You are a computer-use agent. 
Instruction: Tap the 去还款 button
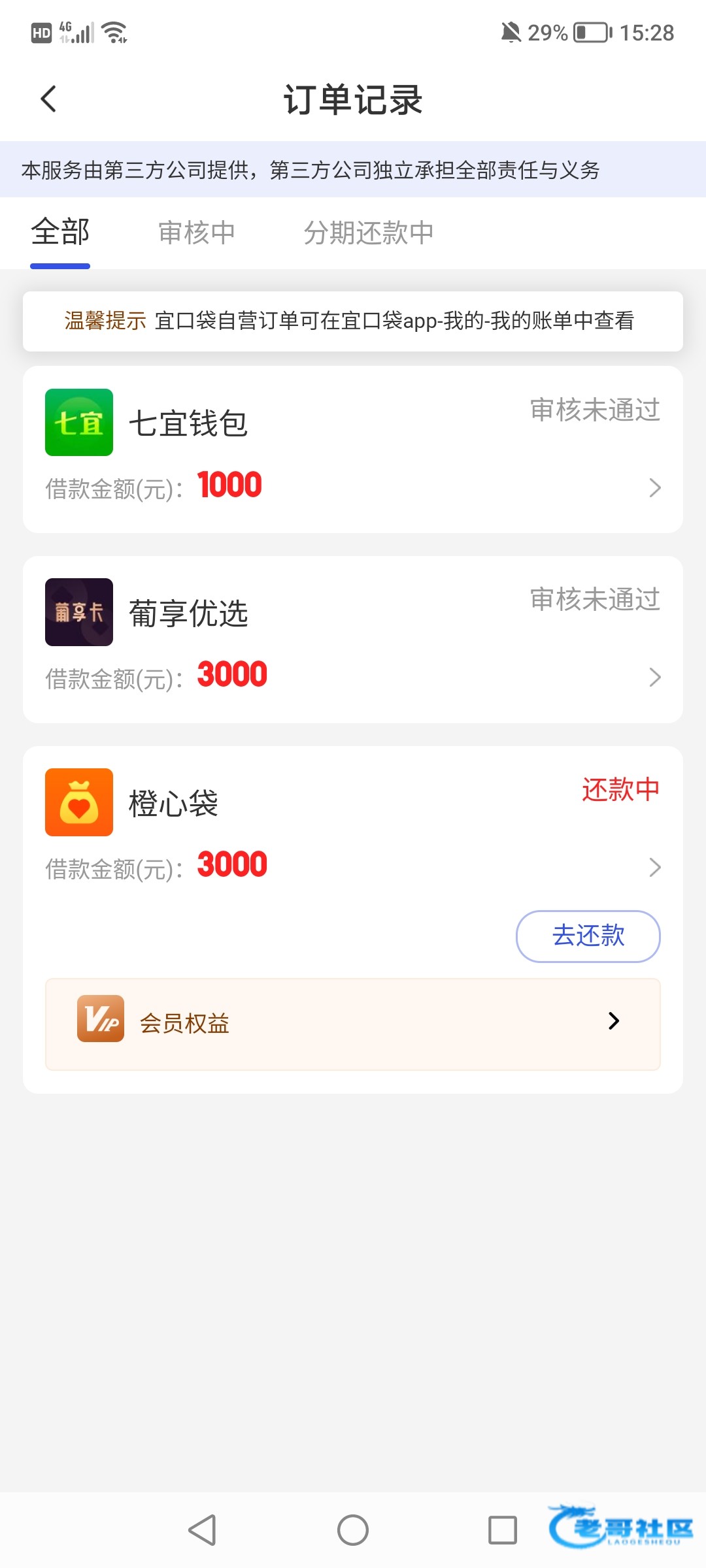tap(588, 936)
